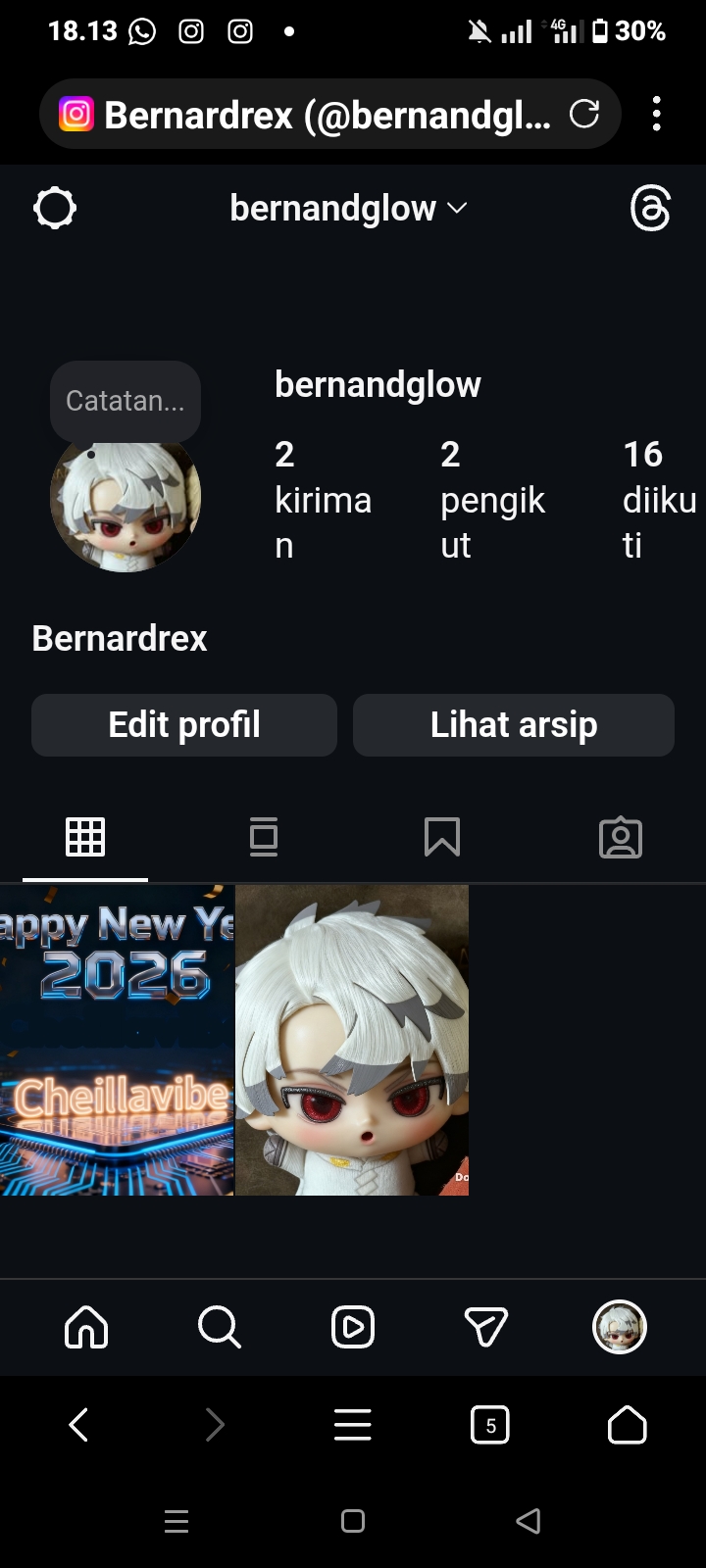This screenshot has height=1568, width=706.
Task: Go to the Instagram home feed
Action: point(86,1328)
